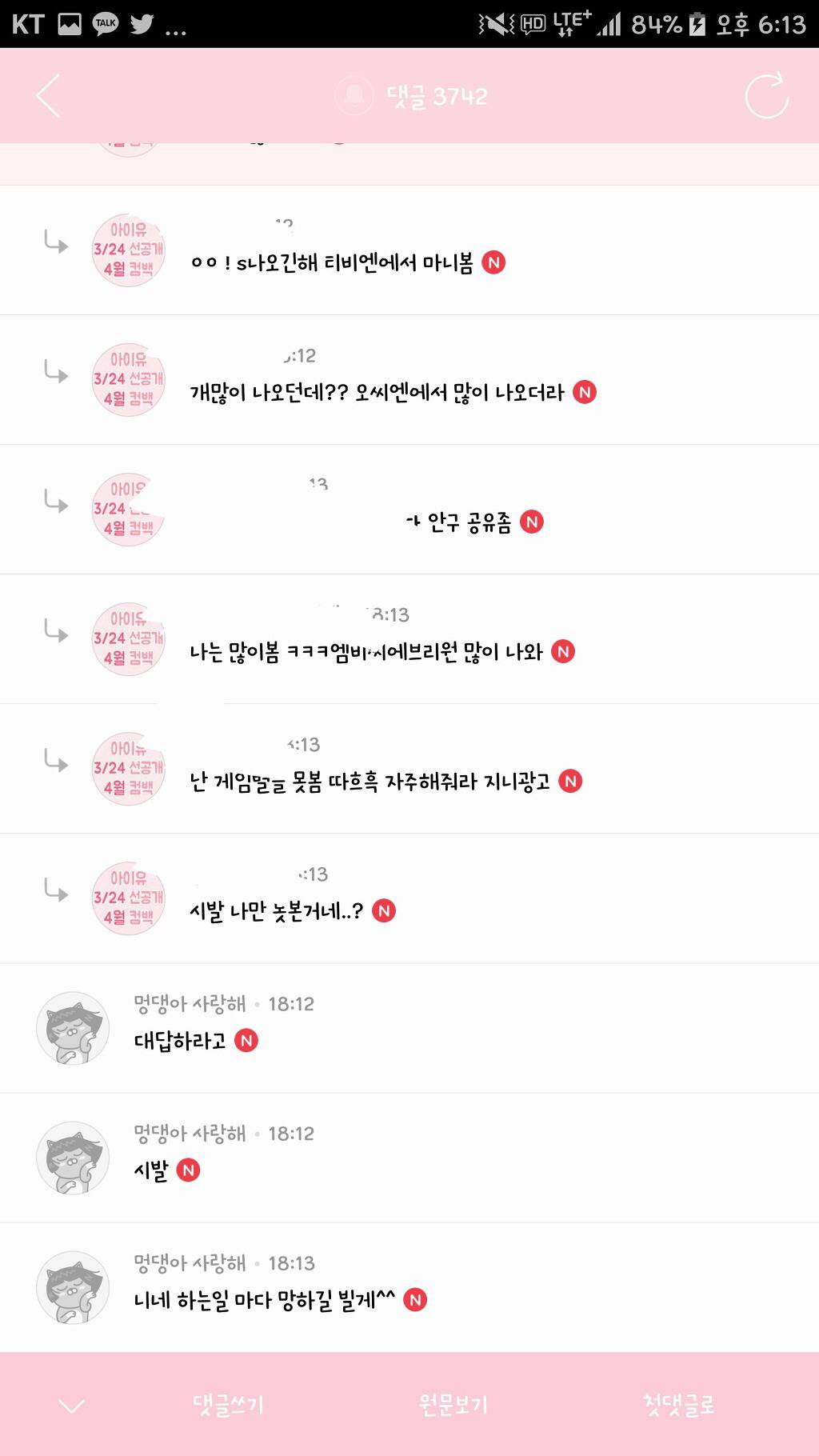Open the cat avatar beside the '시발' comment
Image resolution: width=819 pixels, height=1456 pixels.
pos(73,1158)
